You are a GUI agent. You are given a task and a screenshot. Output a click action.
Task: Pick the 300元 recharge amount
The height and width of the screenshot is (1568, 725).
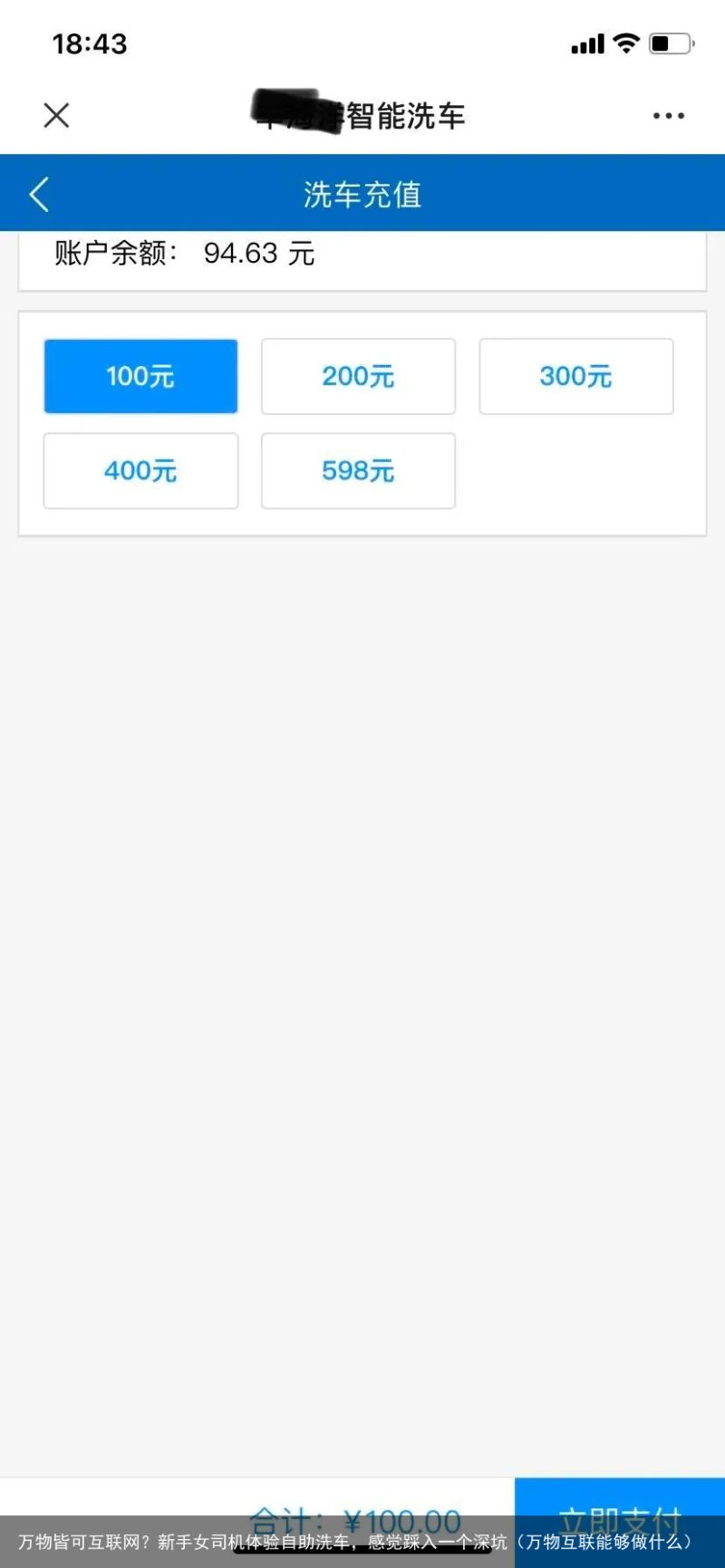[x=576, y=376]
